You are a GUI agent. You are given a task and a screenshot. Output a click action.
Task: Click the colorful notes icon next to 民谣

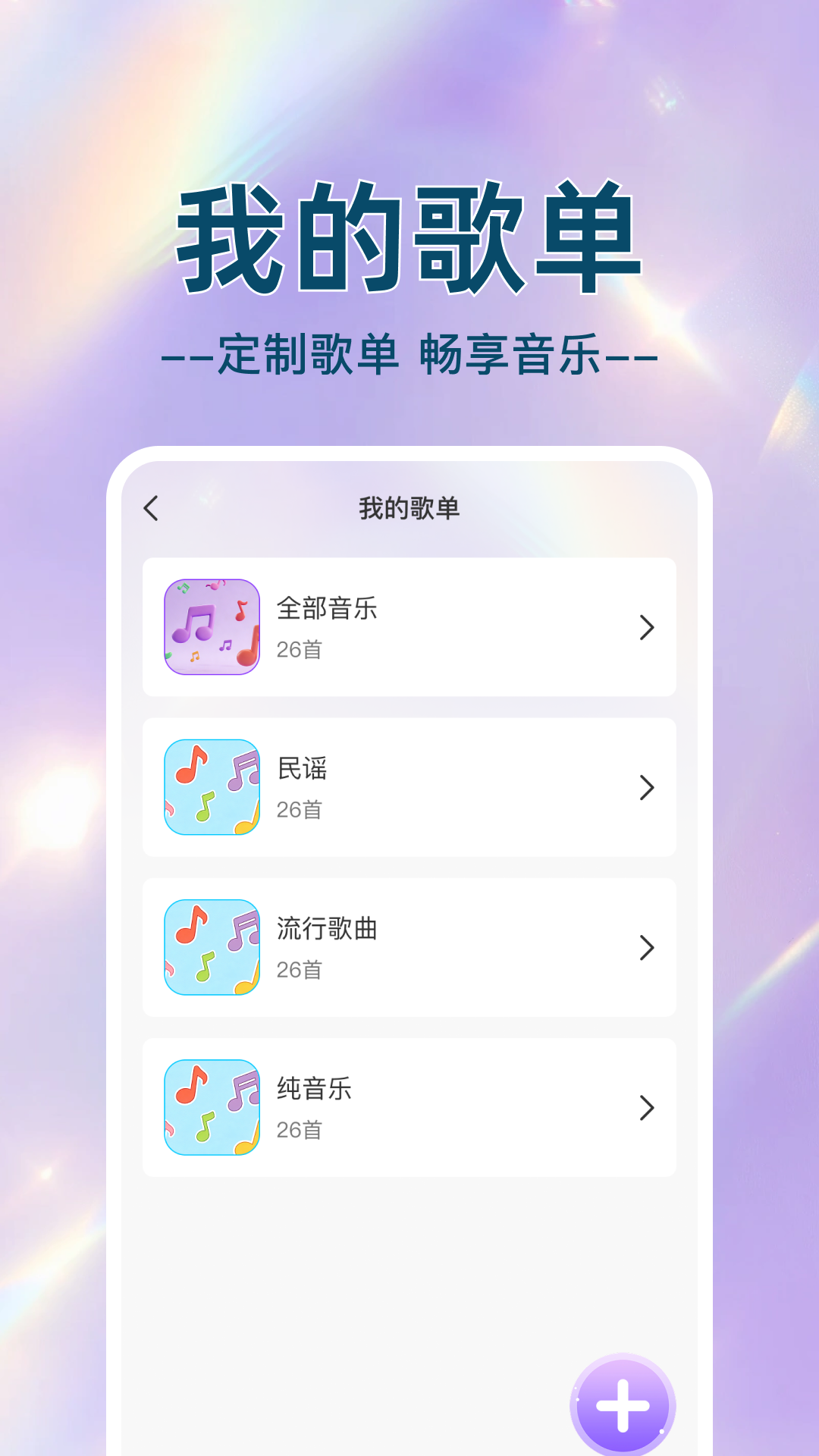211,787
